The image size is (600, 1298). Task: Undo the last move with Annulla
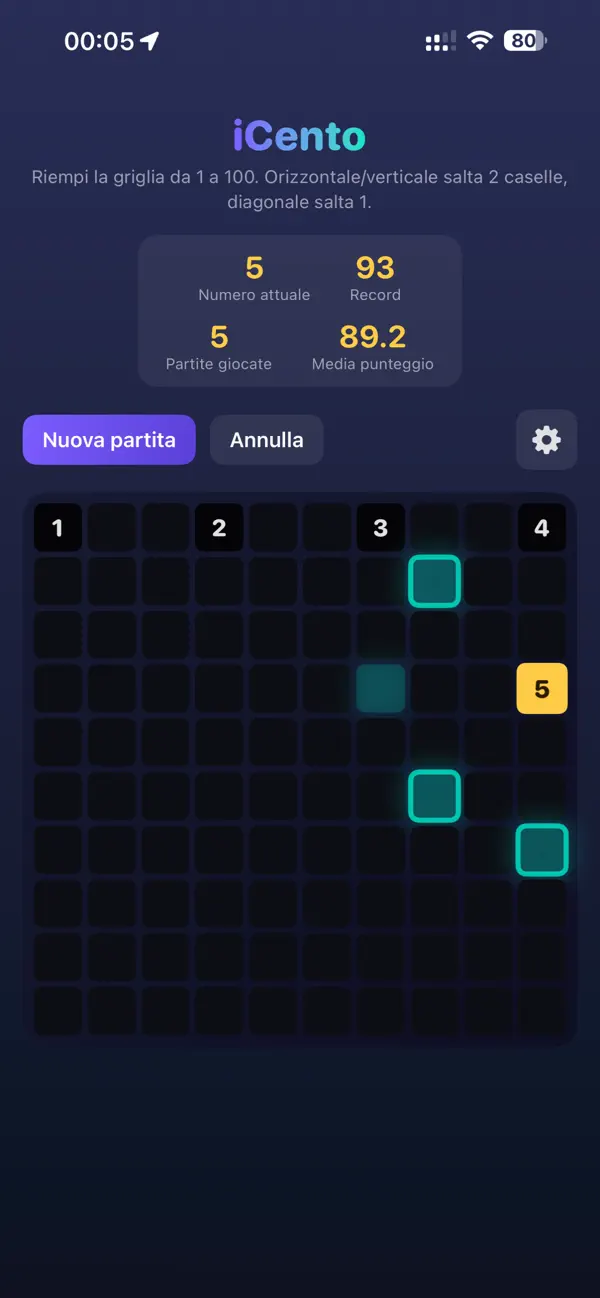(x=267, y=440)
